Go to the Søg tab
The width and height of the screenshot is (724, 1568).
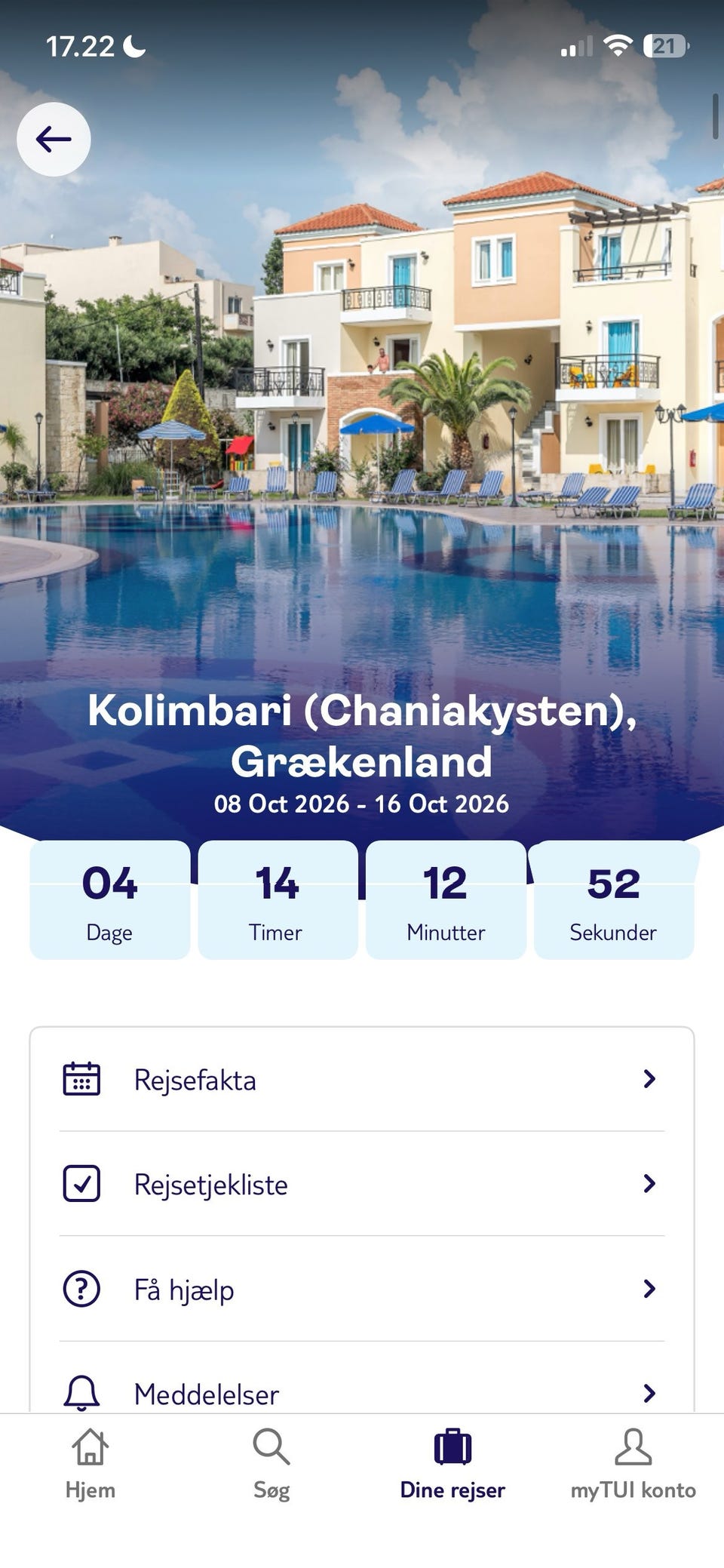coord(271,1463)
